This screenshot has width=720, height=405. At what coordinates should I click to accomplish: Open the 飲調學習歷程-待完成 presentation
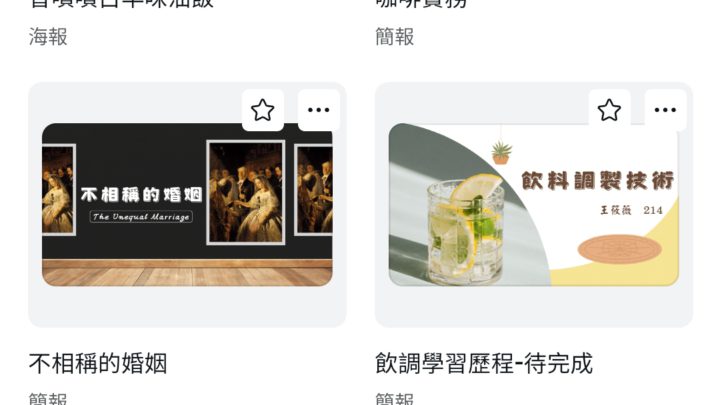[533, 205]
